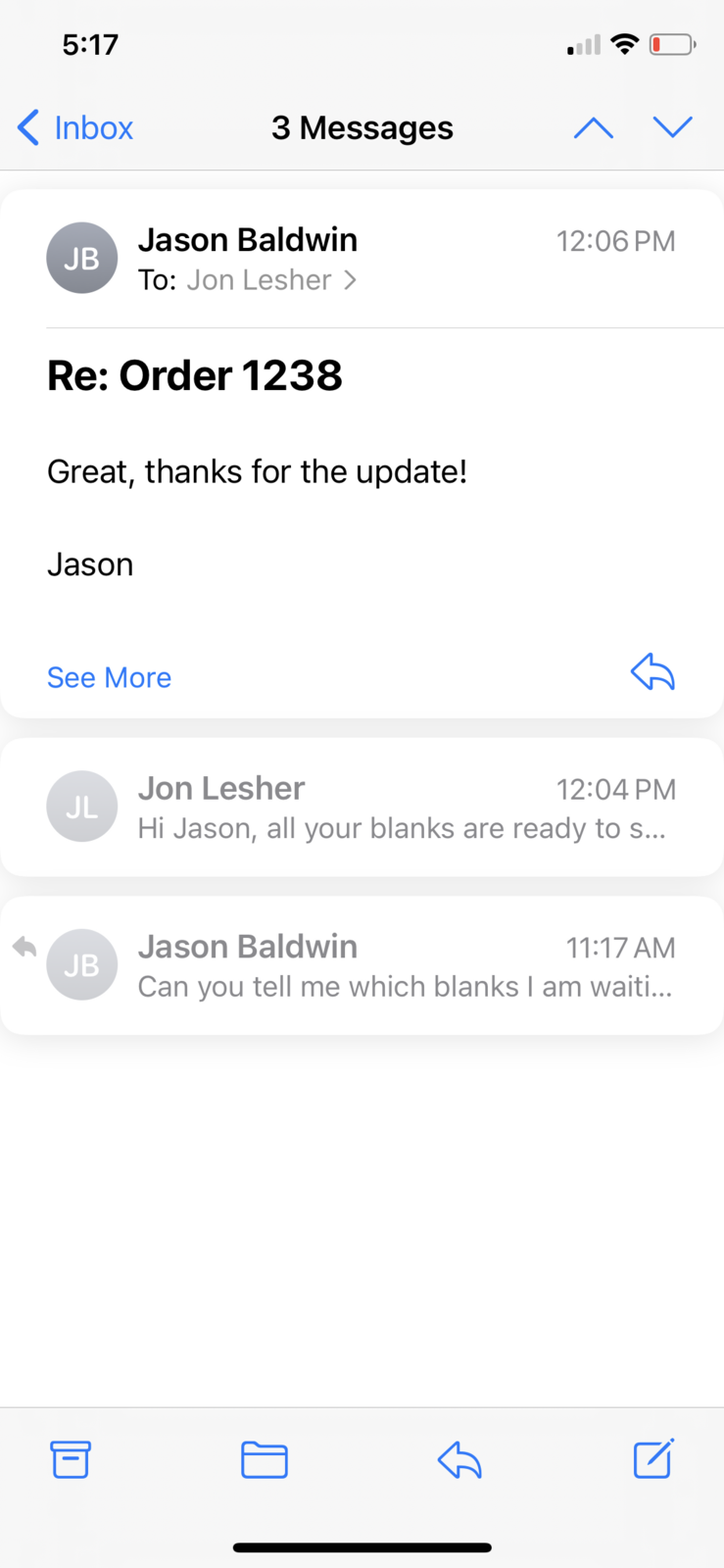Archive this conversation
This screenshot has height=1568, width=724.
tap(71, 1459)
